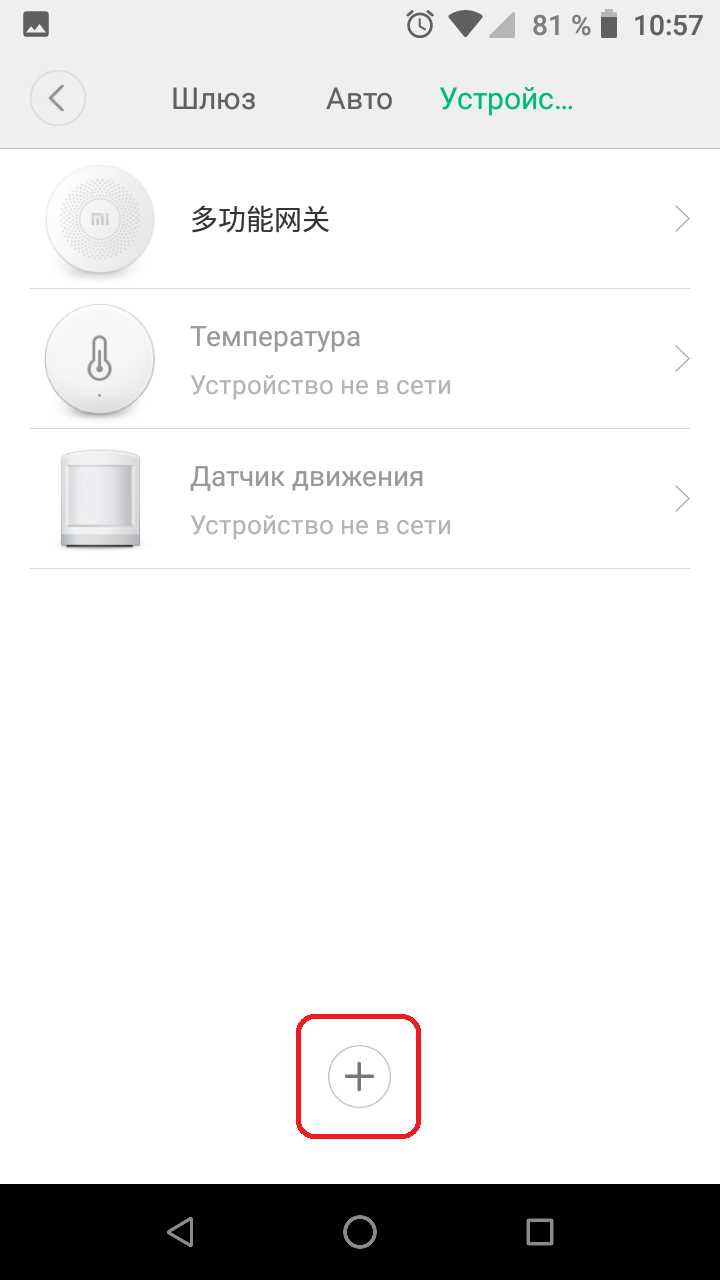Open the Датчик движения row

coord(360,499)
